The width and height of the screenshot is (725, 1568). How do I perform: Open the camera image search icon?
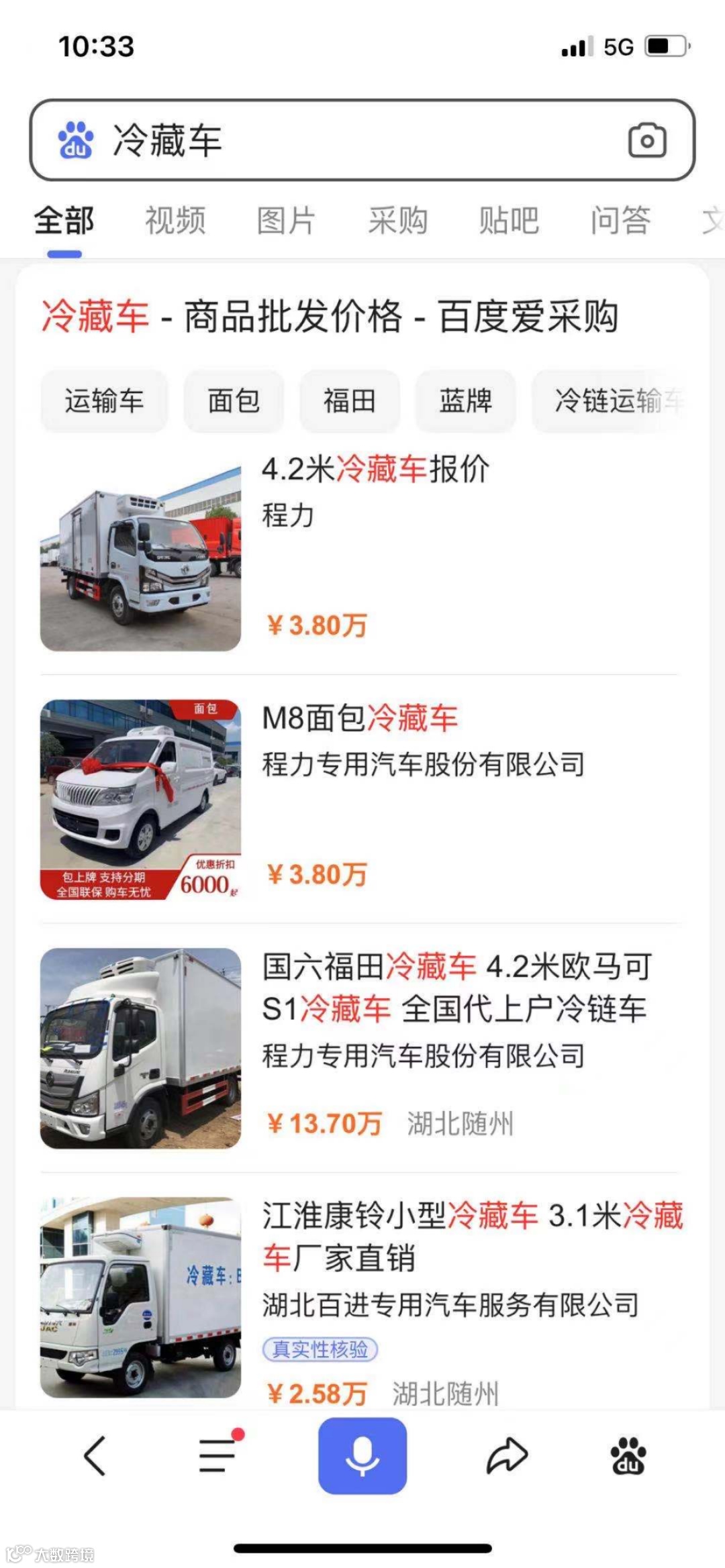[x=646, y=140]
